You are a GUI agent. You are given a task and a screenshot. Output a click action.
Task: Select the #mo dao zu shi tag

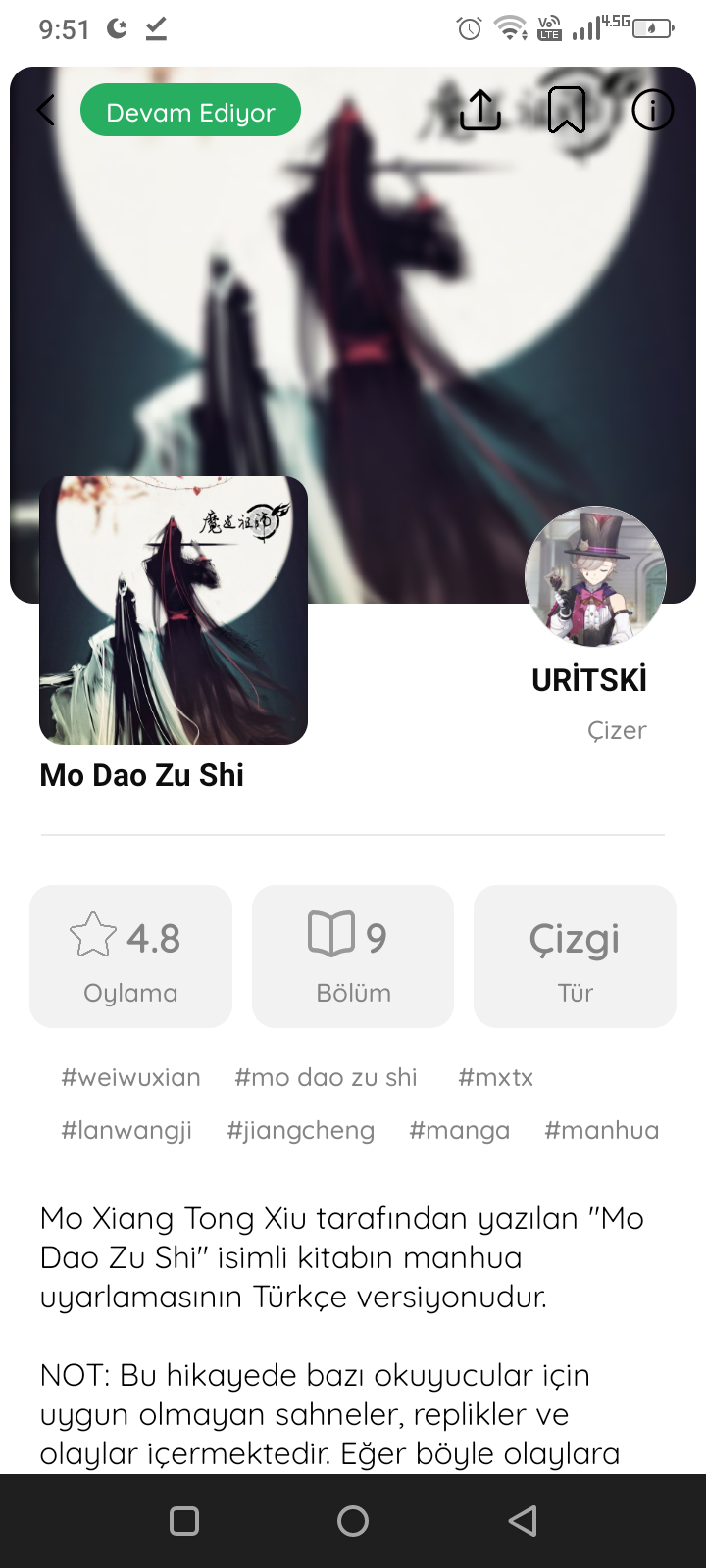(x=326, y=1077)
